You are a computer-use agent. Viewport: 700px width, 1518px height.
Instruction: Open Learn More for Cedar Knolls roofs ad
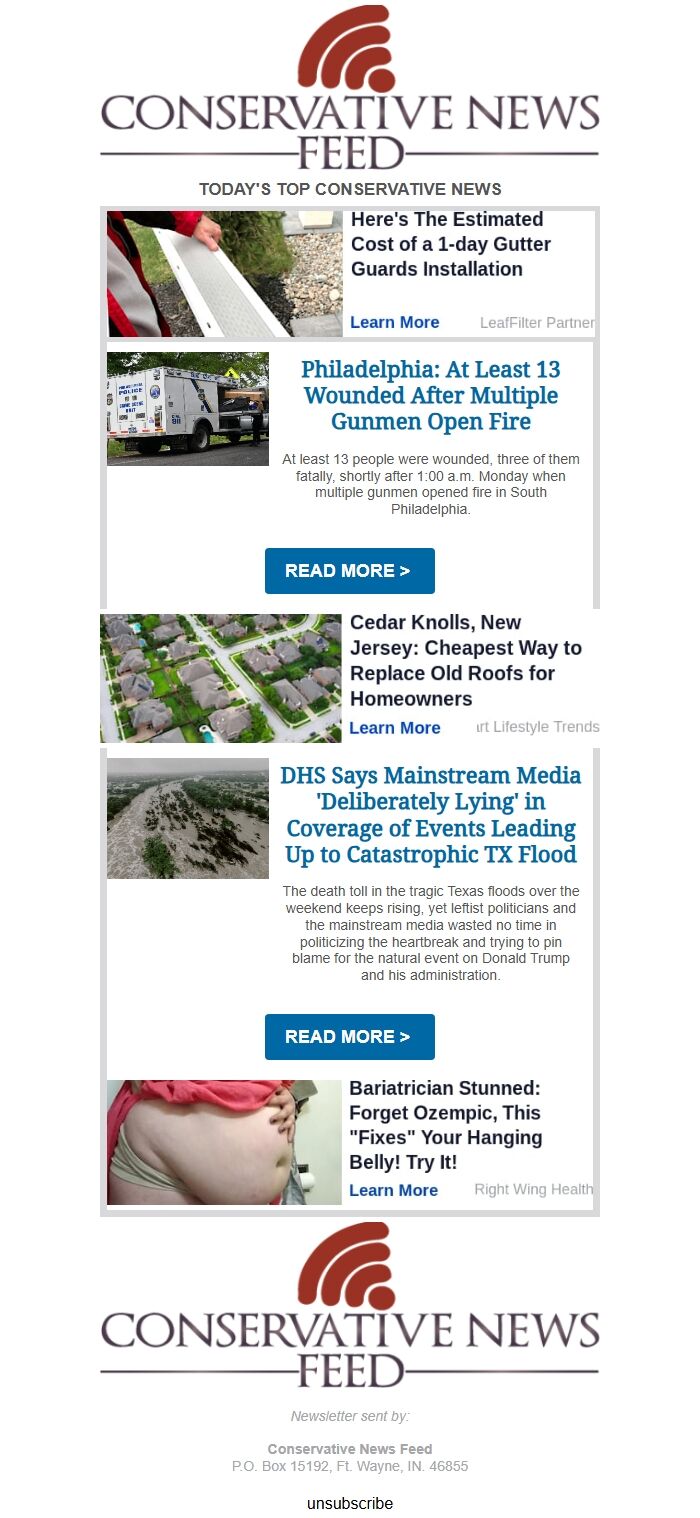coord(395,728)
